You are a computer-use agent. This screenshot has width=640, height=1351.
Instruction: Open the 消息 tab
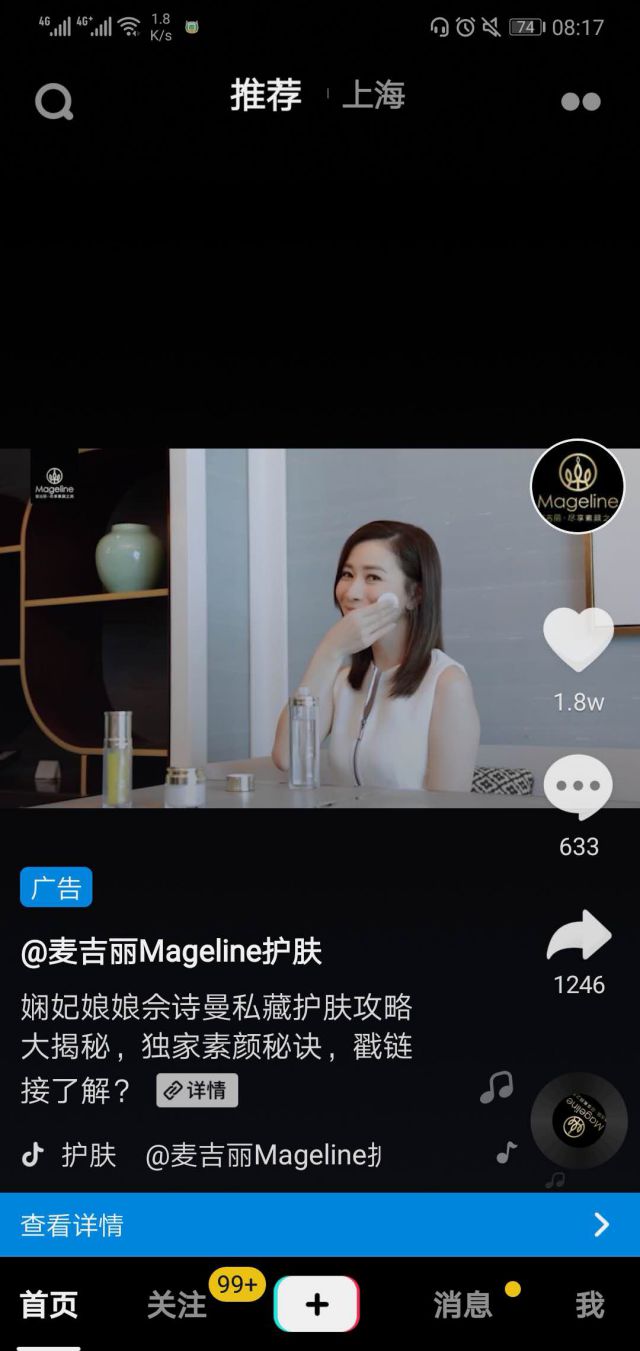pyautogui.click(x=463, y=1305)
